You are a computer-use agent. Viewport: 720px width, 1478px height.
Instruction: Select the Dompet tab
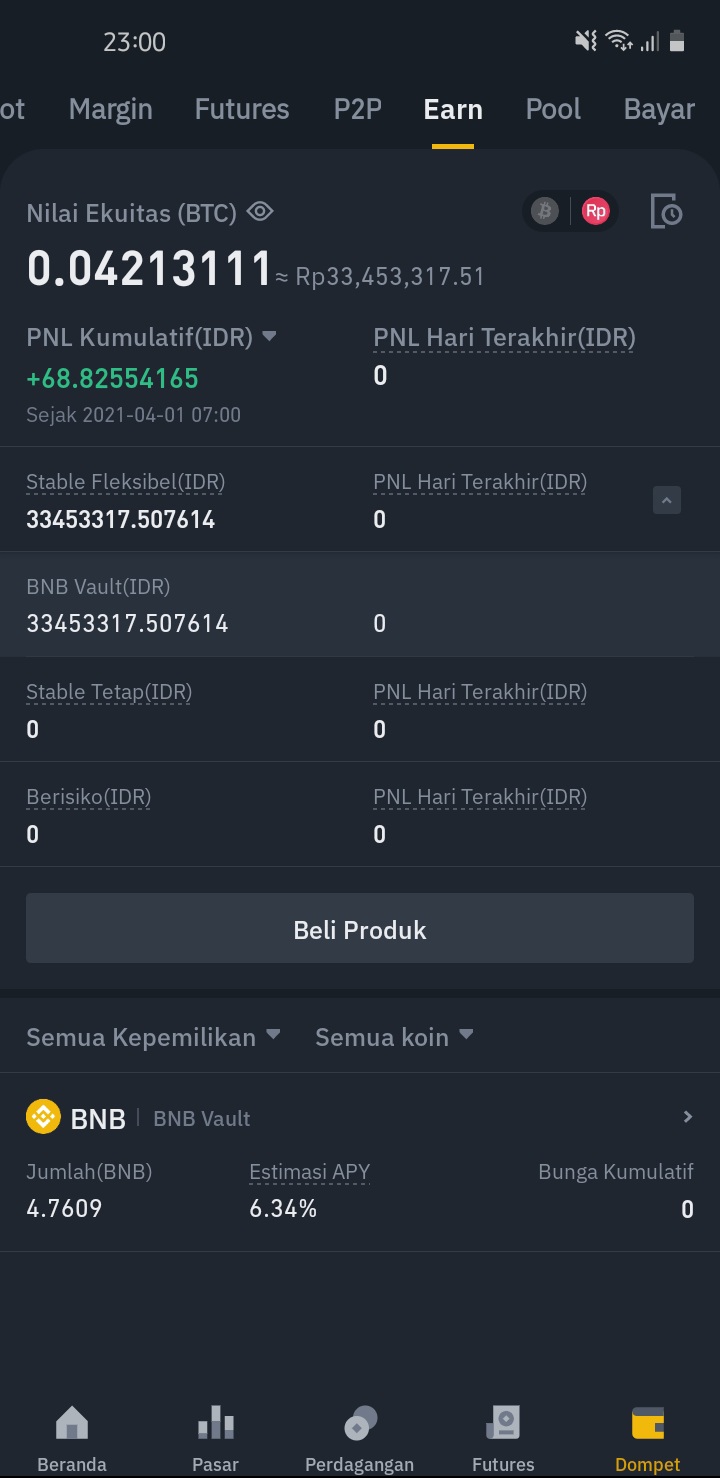click(x=647, y=1438)
